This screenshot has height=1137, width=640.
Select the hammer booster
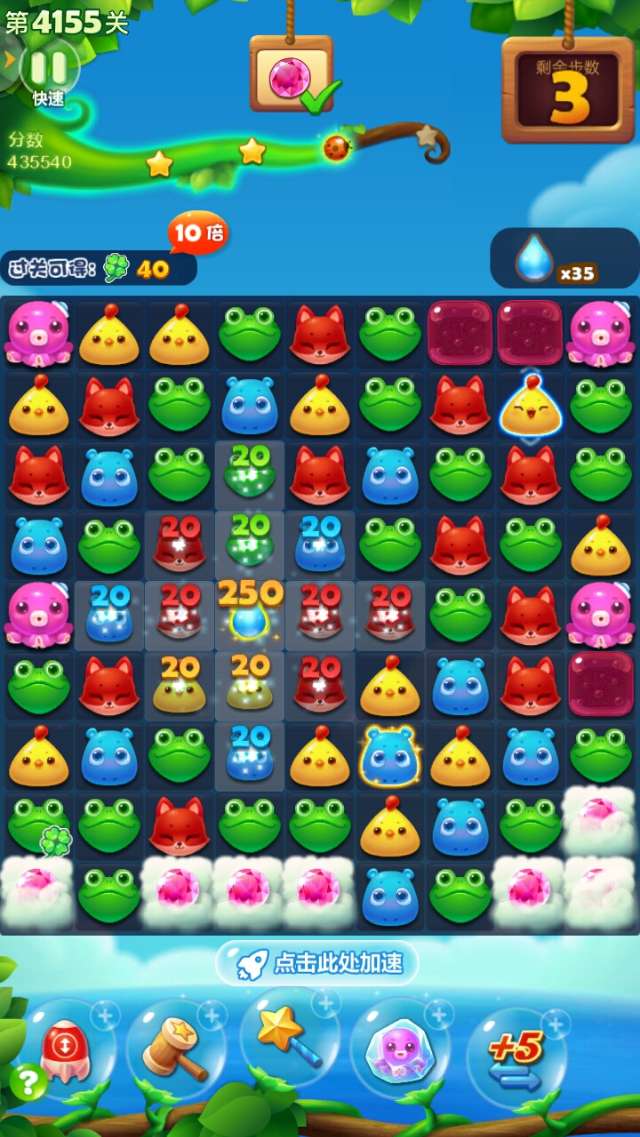pyautogui.click(x=175, y=1047)
